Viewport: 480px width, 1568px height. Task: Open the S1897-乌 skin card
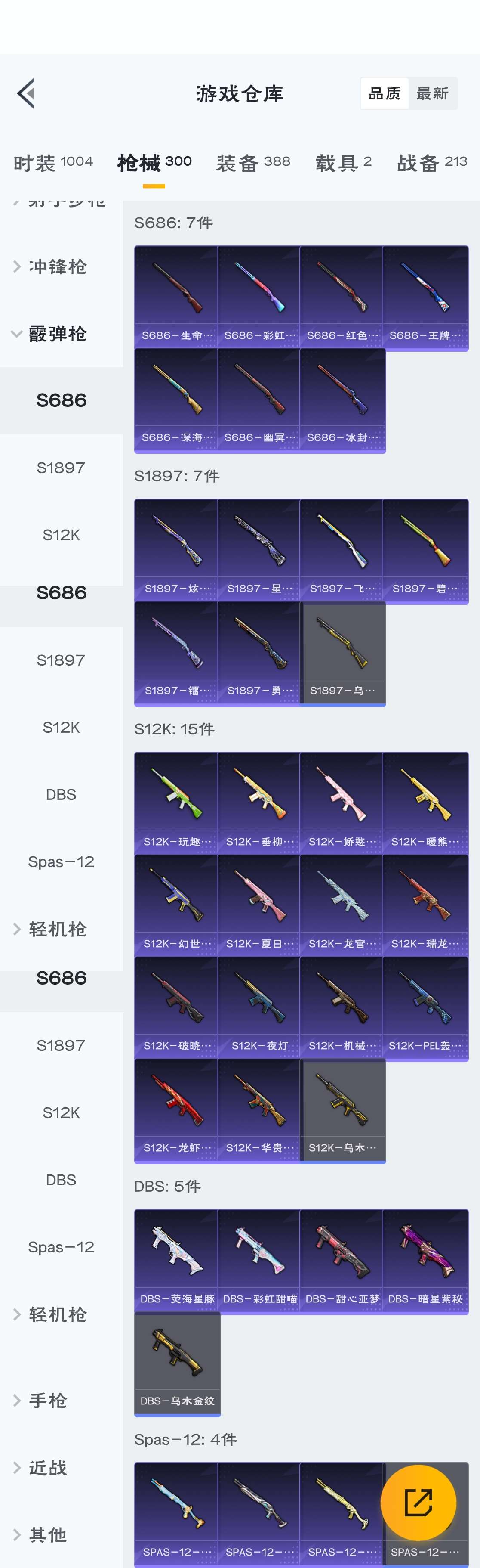[x=343, y=653]
